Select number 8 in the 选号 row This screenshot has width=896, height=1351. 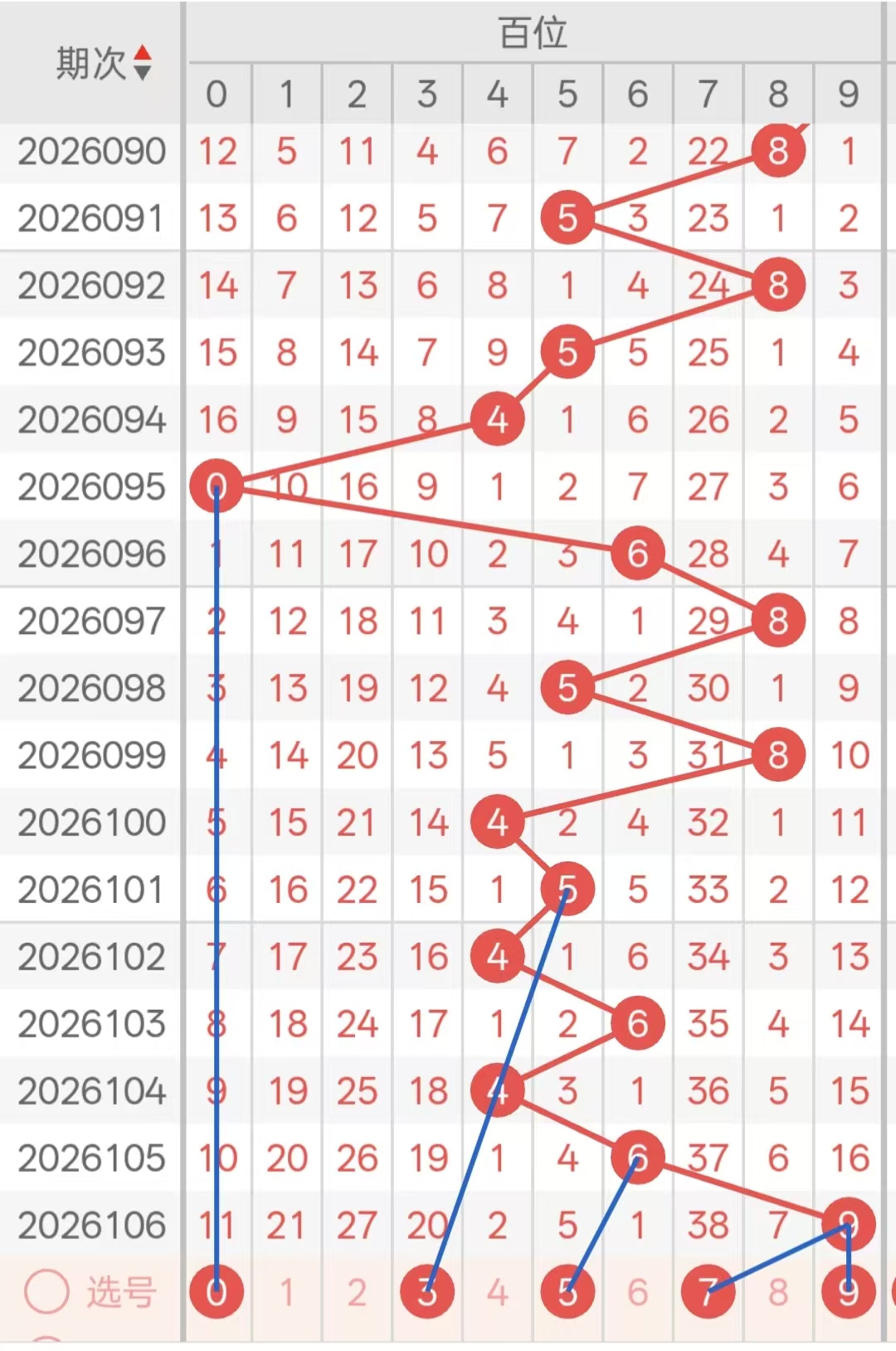coord(777,1292)
